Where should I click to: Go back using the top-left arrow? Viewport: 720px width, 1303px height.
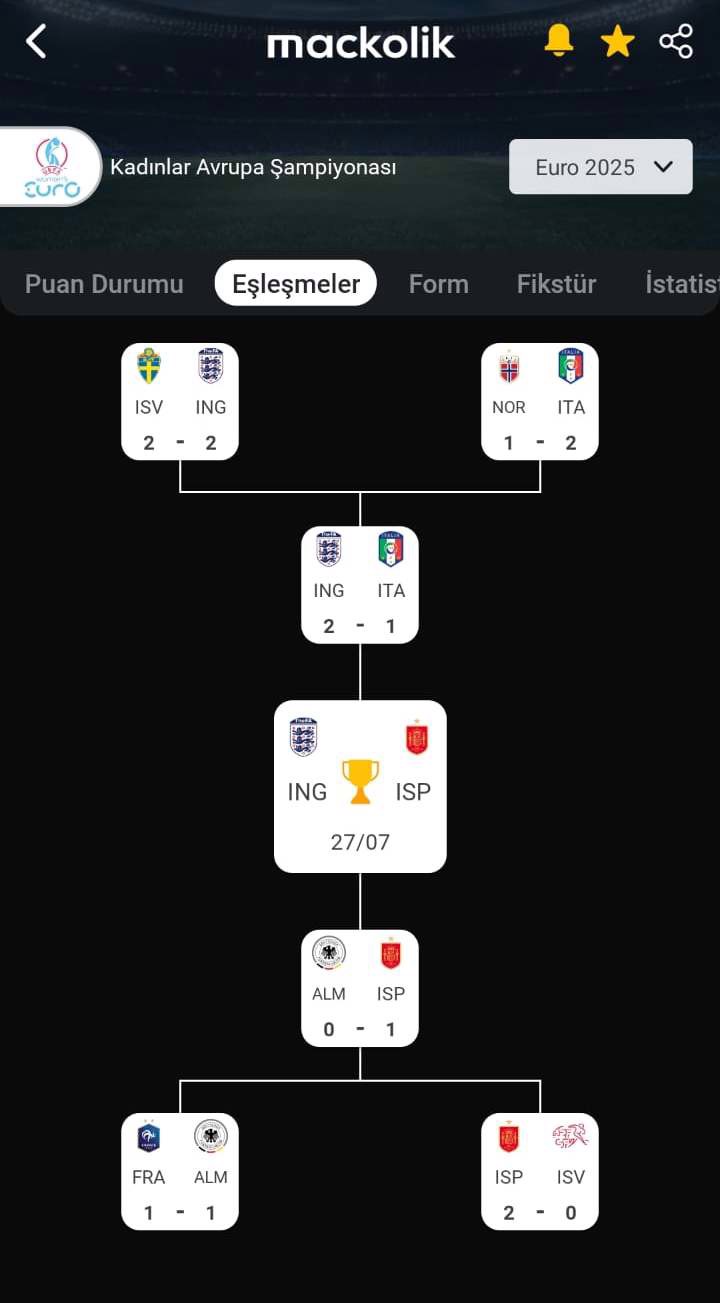[x=36, y=42]
